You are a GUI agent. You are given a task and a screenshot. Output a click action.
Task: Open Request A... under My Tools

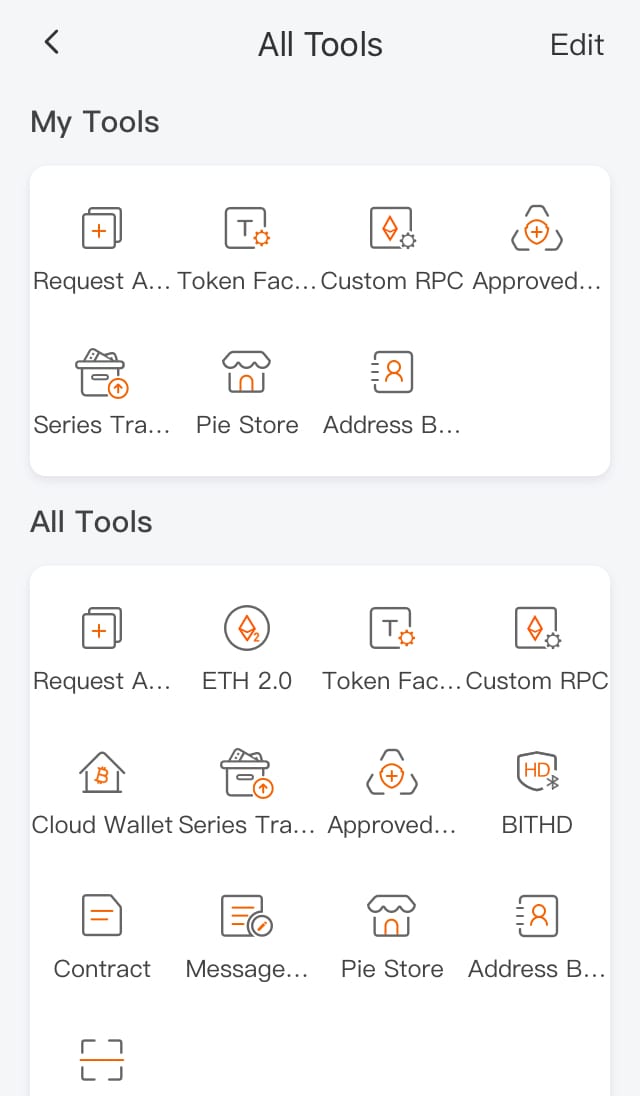pyautogui.click(x=102, y=251)
